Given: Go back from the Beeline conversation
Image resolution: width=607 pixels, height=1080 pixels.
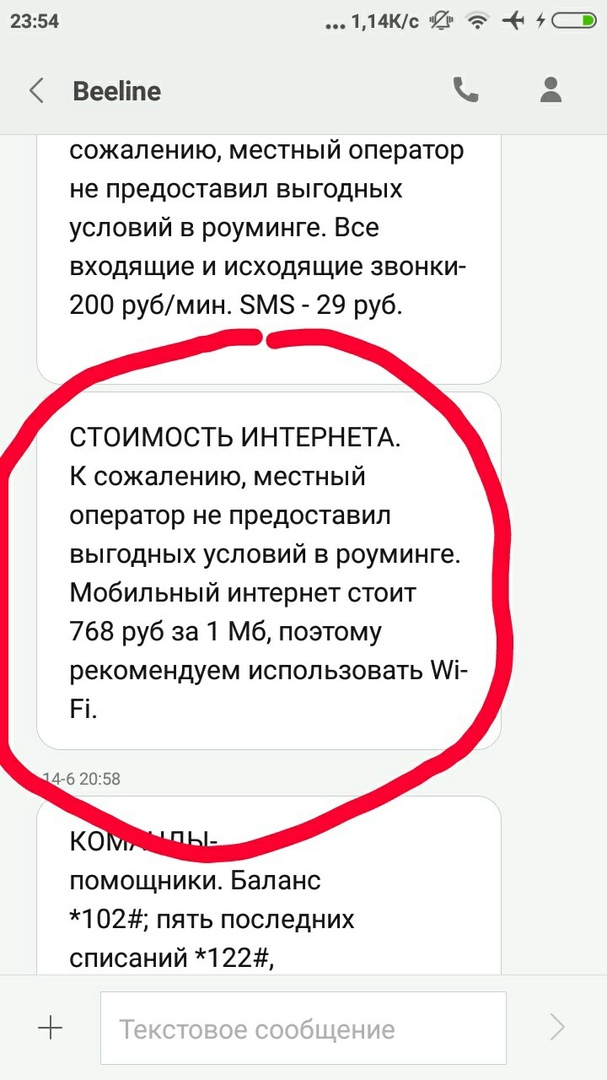Looking at the screenshot, I should tap(37, 91).
